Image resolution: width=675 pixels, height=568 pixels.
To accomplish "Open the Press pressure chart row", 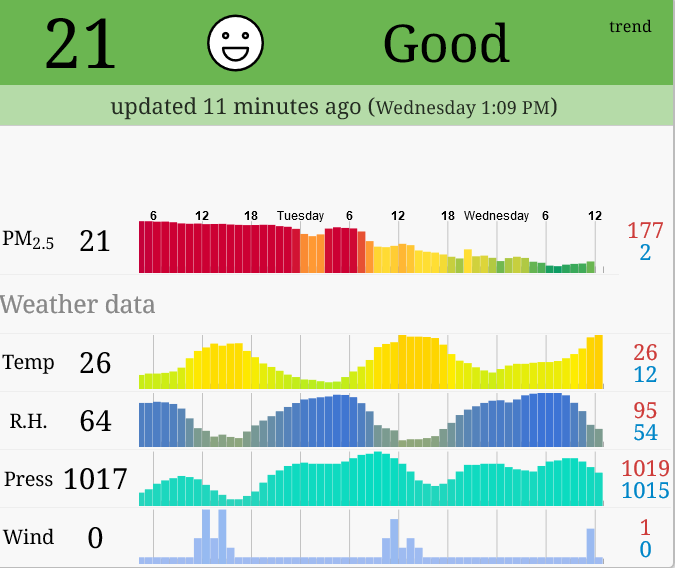I will [370, 479].
